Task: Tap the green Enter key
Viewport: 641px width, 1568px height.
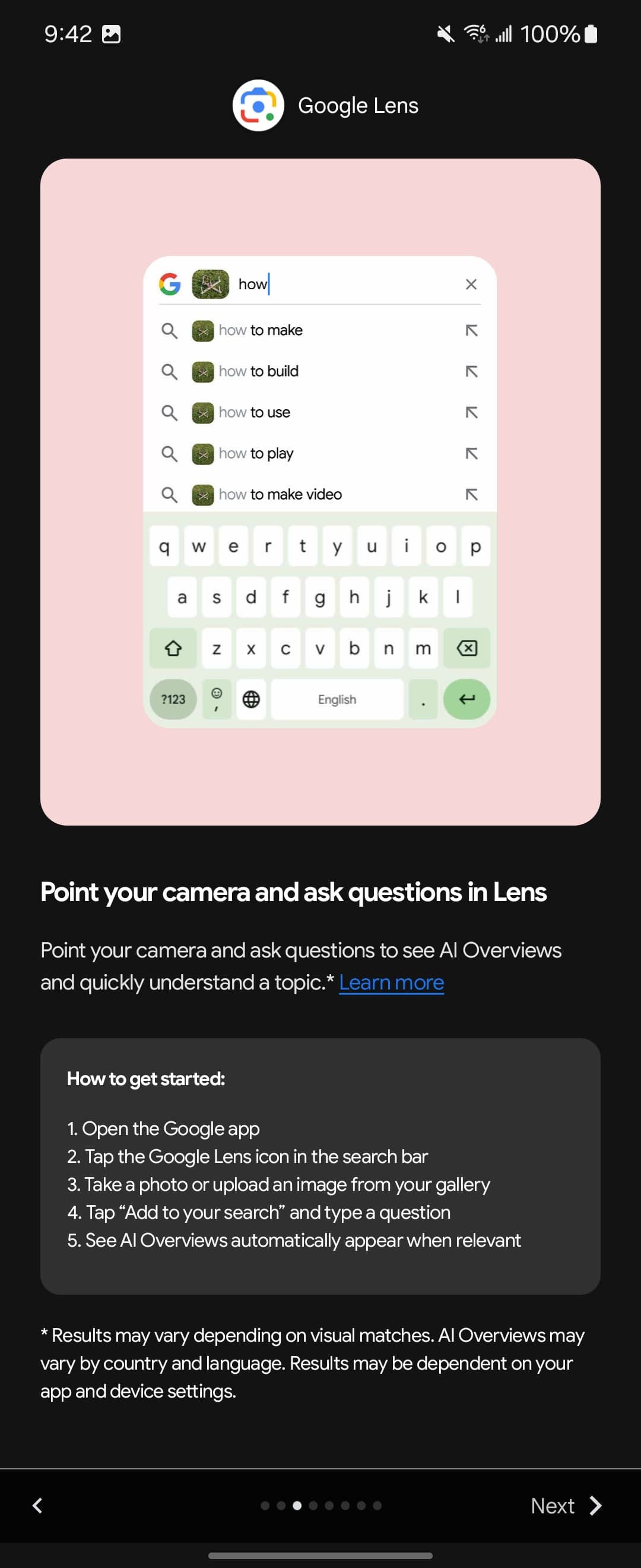Action: [467, 700]
